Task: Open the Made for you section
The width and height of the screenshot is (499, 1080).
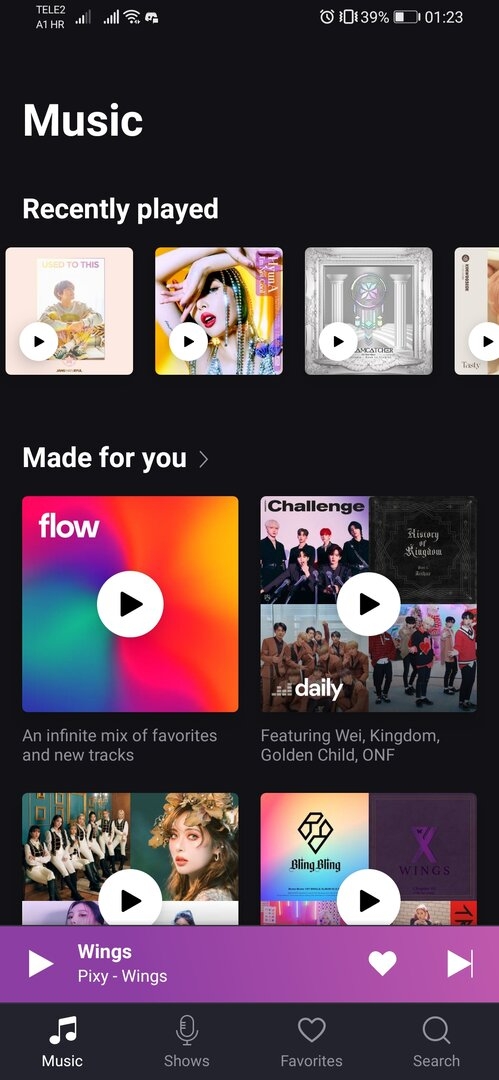Action: (115, 458)
